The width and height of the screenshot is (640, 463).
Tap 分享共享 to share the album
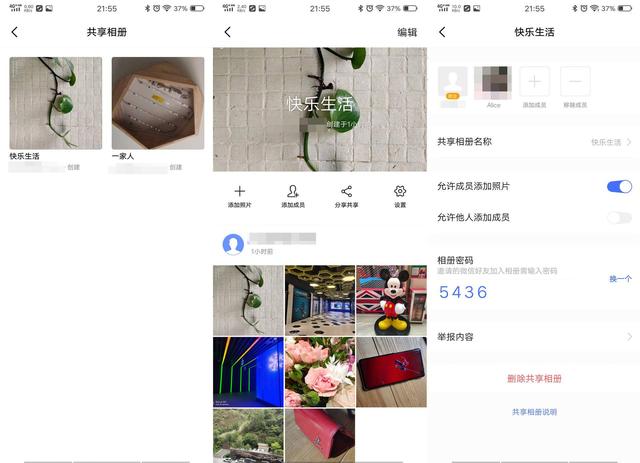[x=347, y=195]
